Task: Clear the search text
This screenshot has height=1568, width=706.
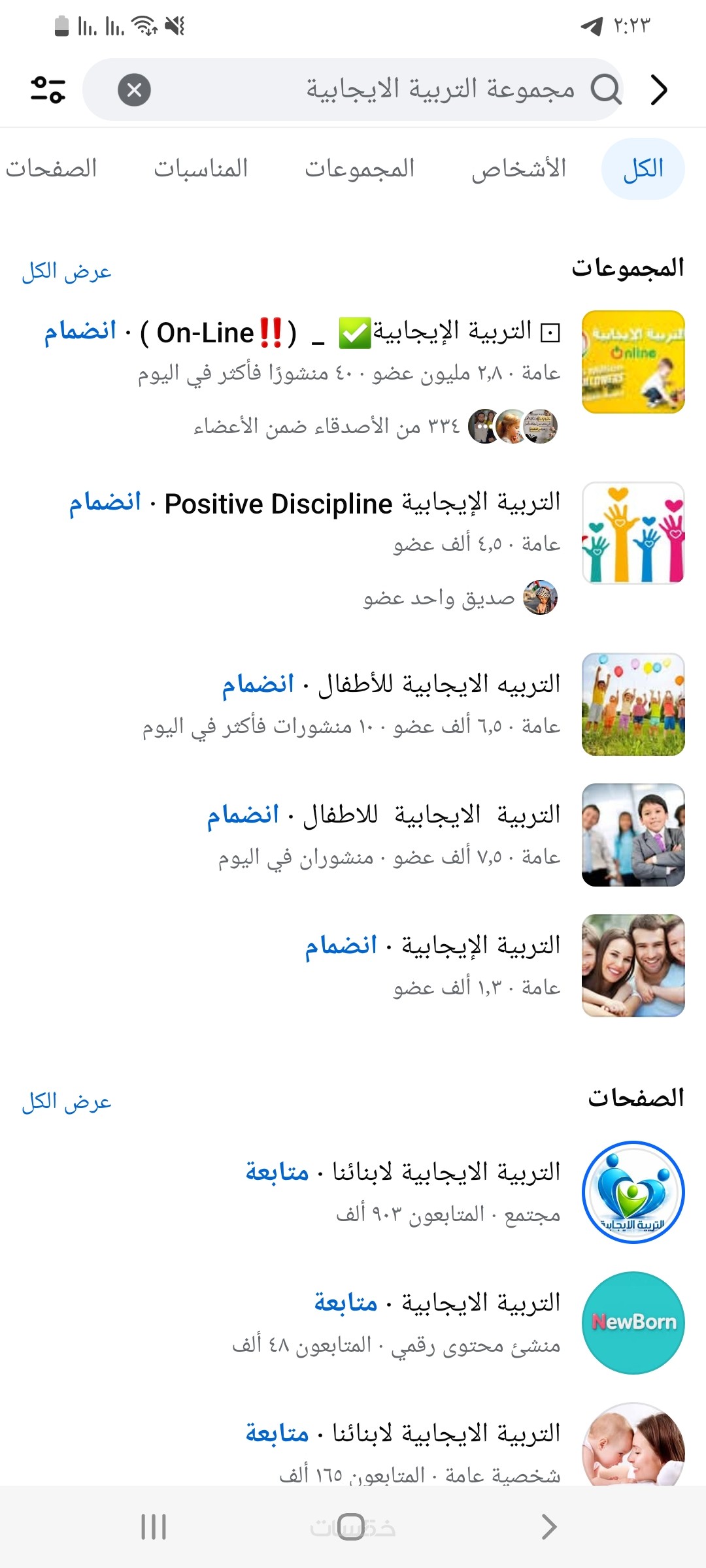Action: point(134,90)
